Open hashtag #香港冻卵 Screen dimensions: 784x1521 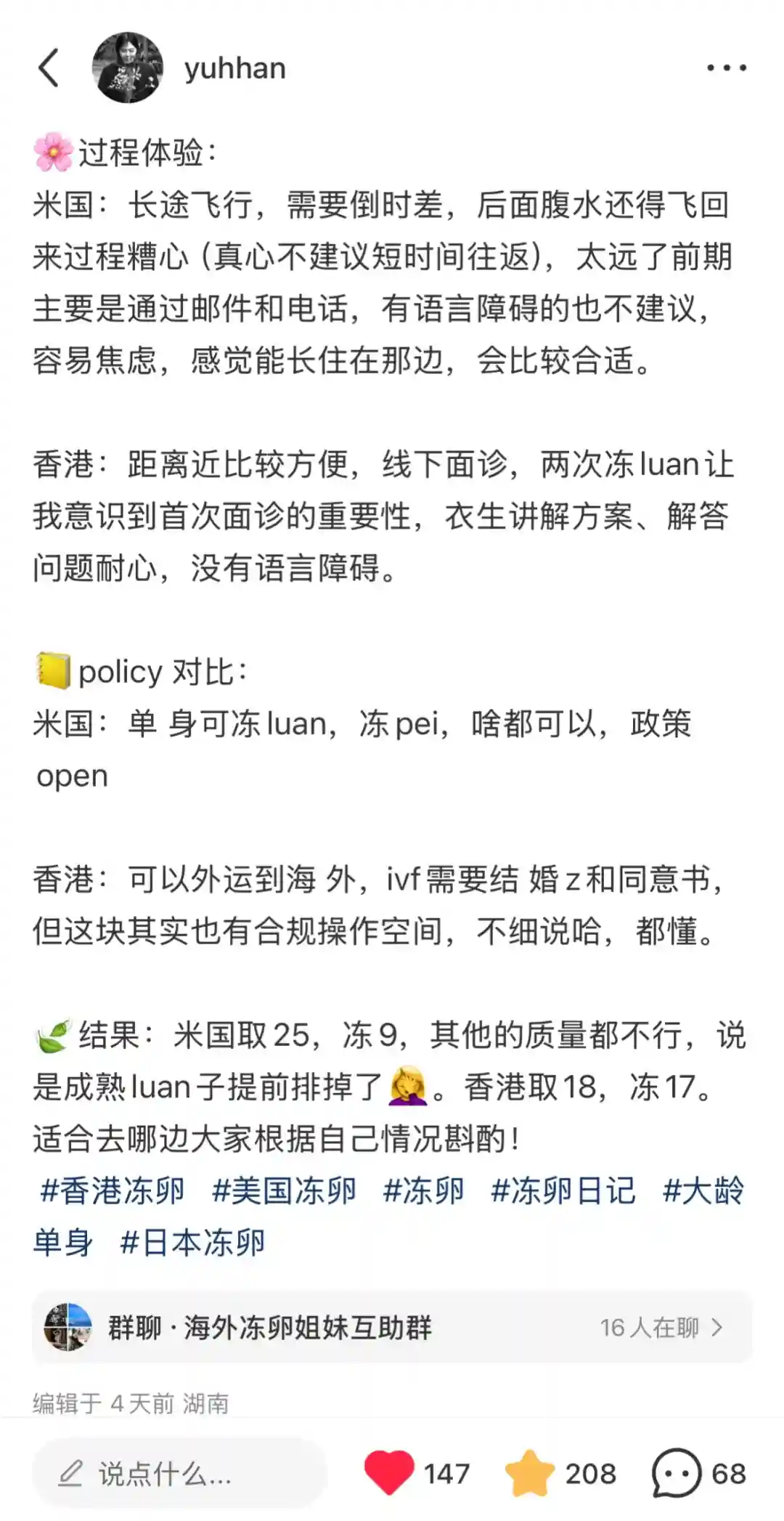(113, 1191)
